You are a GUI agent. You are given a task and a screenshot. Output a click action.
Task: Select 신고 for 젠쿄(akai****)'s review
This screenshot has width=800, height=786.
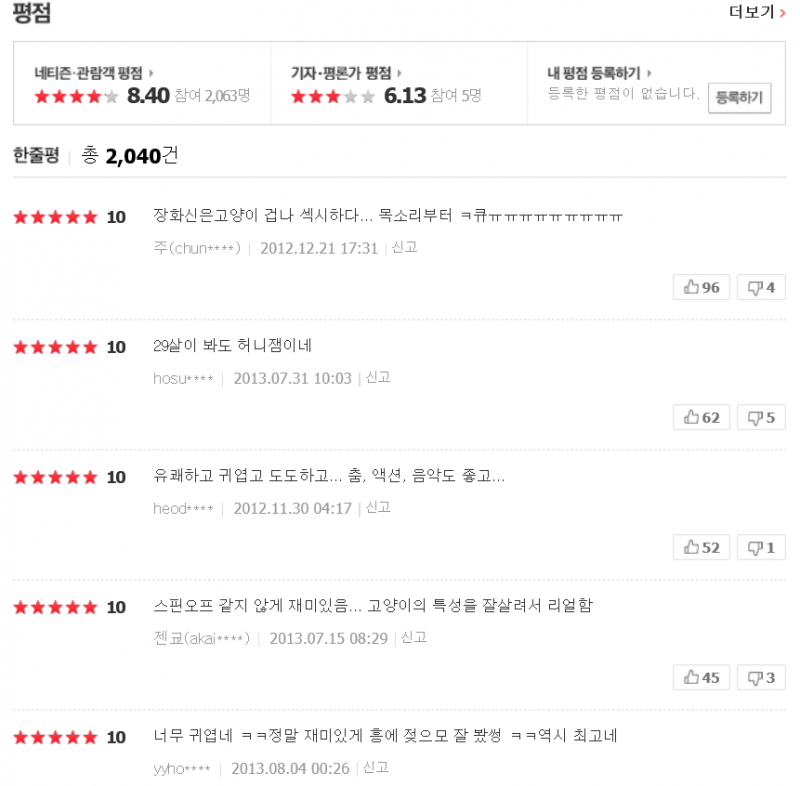tap(414, 638)
